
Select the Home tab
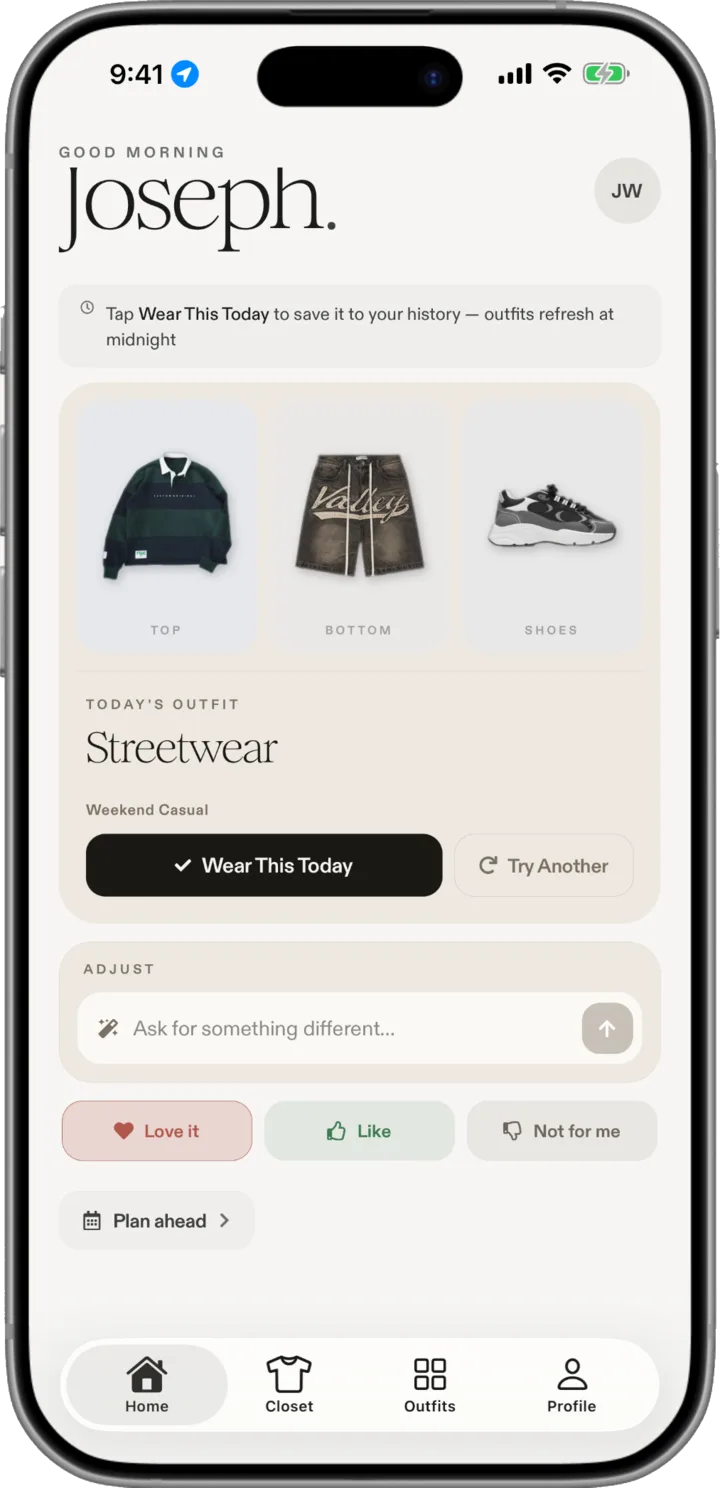147,1384
